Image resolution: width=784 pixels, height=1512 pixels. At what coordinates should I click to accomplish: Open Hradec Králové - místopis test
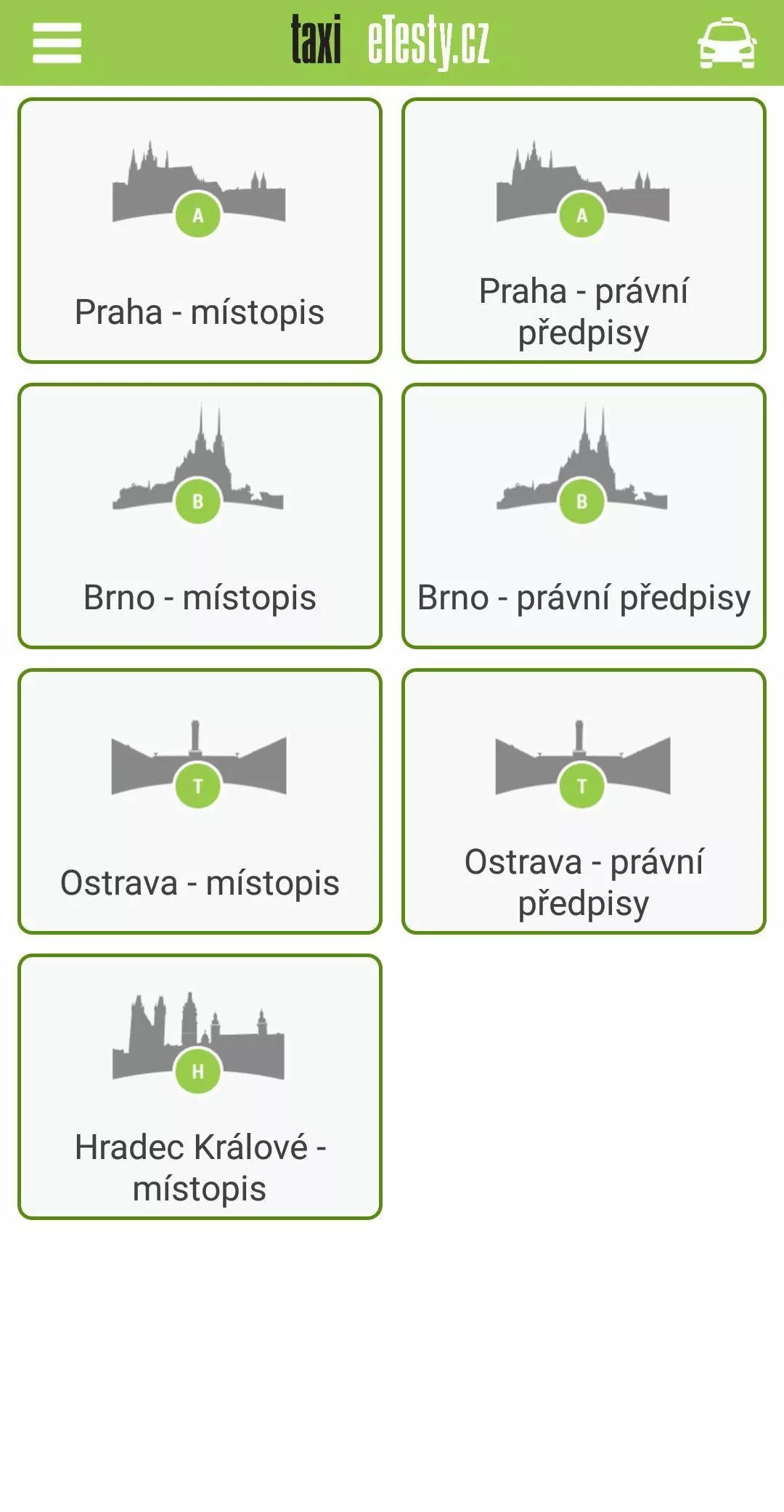tap(200, 1086)
